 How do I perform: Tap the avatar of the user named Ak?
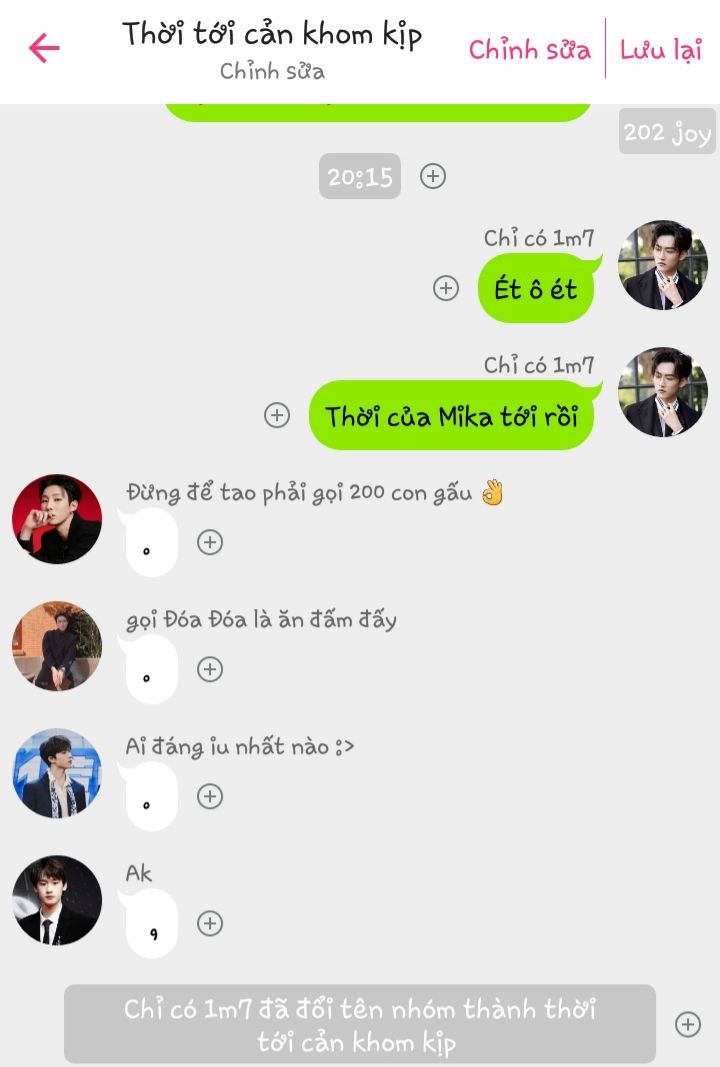pos(57,900)
